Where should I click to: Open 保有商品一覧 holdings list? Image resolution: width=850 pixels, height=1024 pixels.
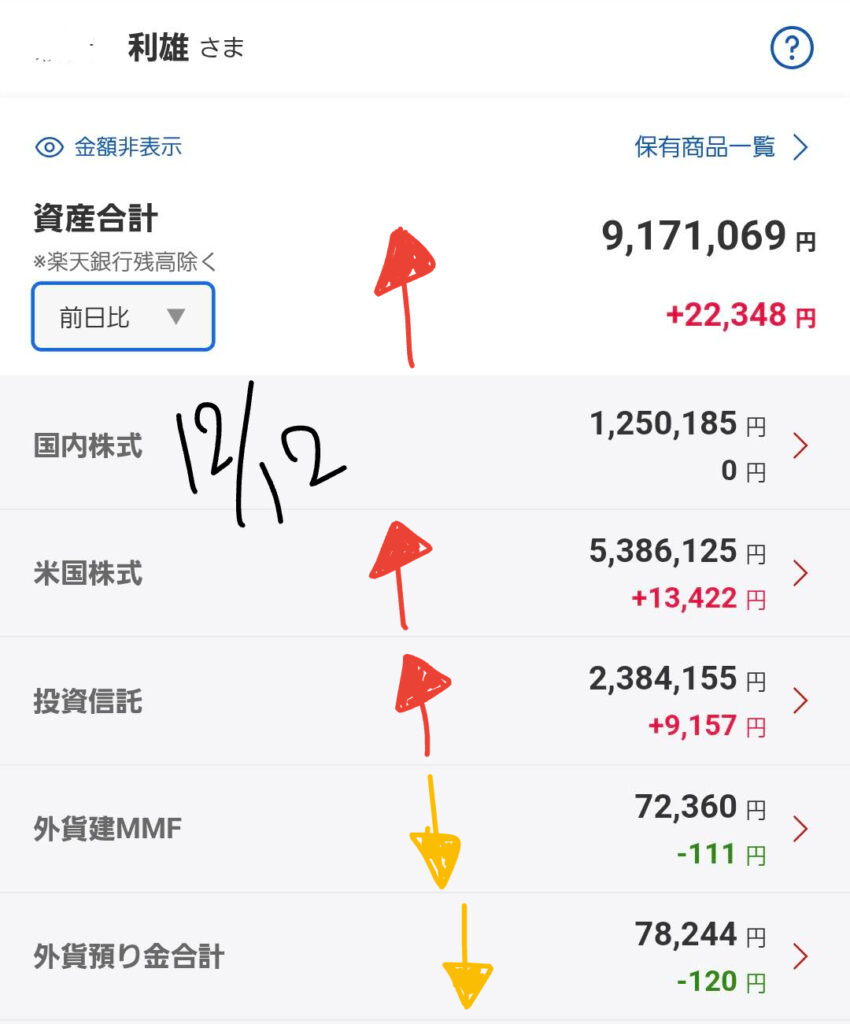pos(720,148)
